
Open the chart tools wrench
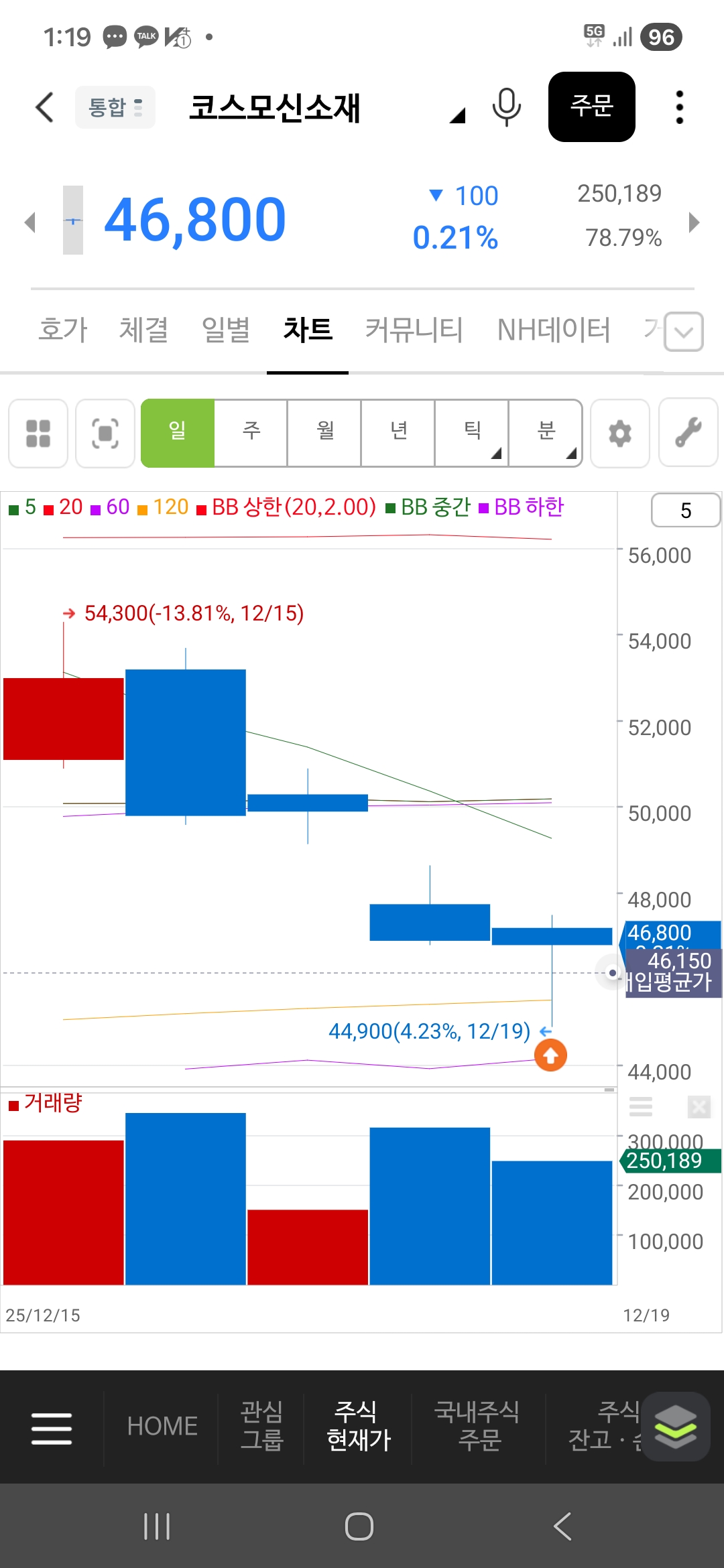click(x=688, y=434)
